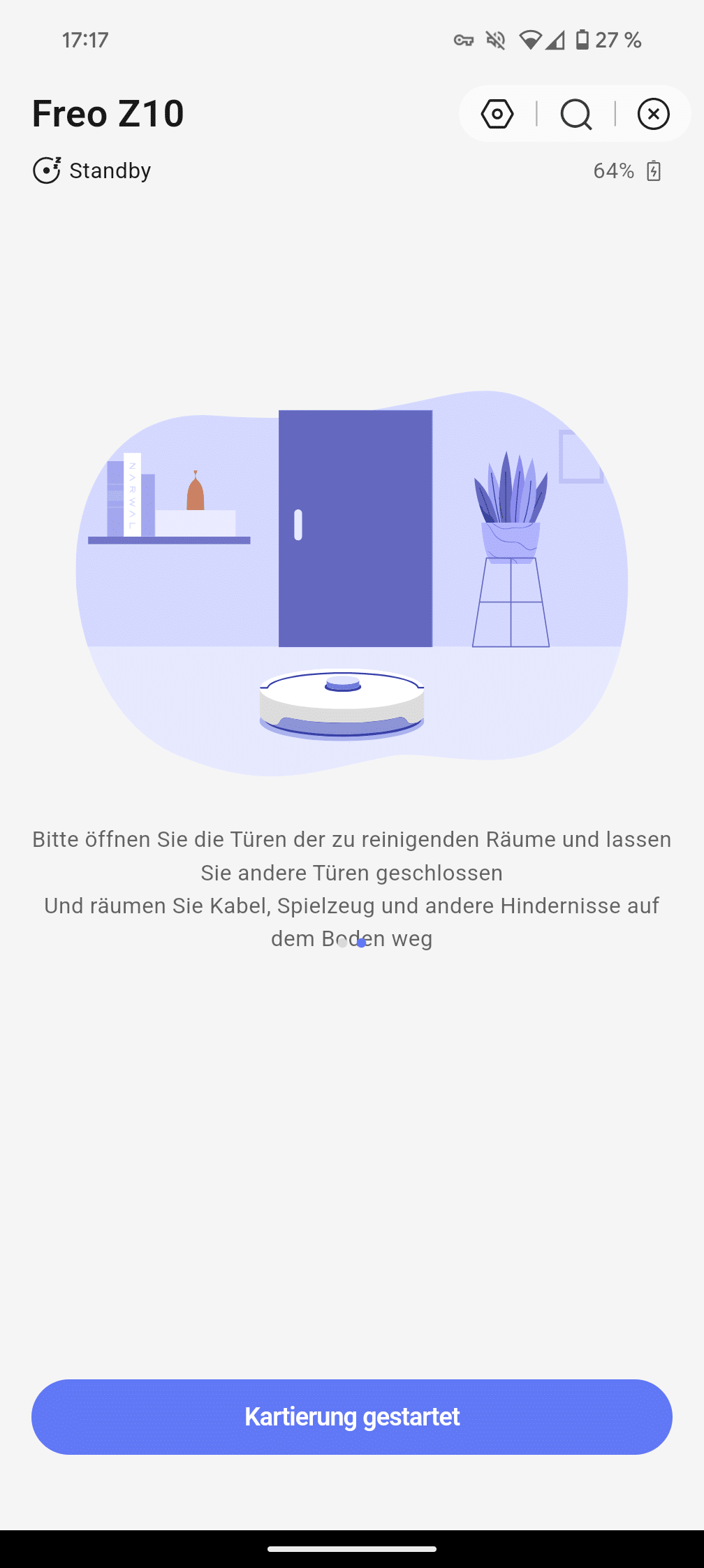The image size is (704, 1568).
Task: Open the search magnifier icon
Action: tap(576, 114)
